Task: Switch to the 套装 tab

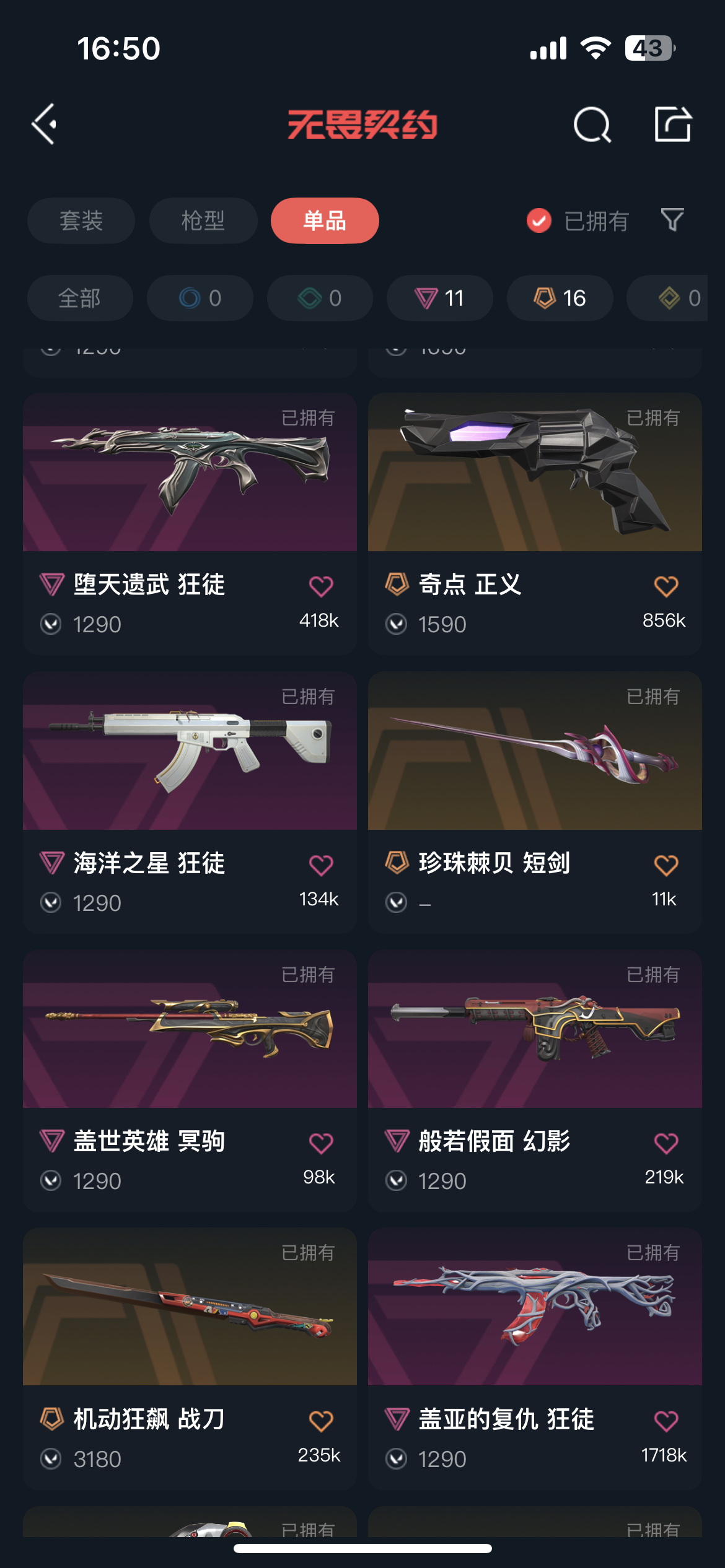Action: coord(81,220)
